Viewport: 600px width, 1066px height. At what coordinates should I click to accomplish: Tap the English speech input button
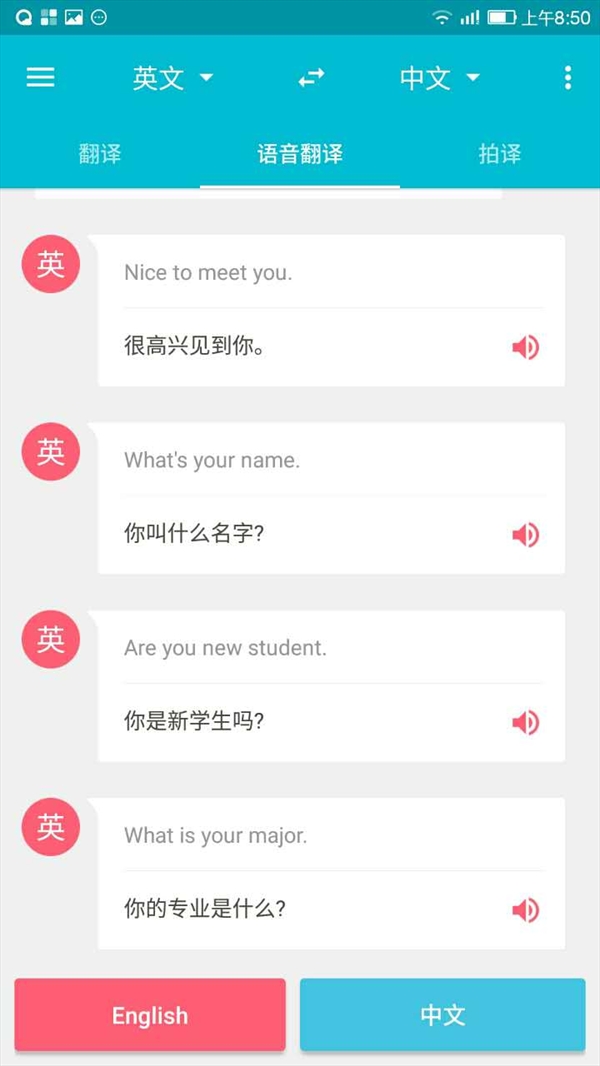coord(150,1015)
